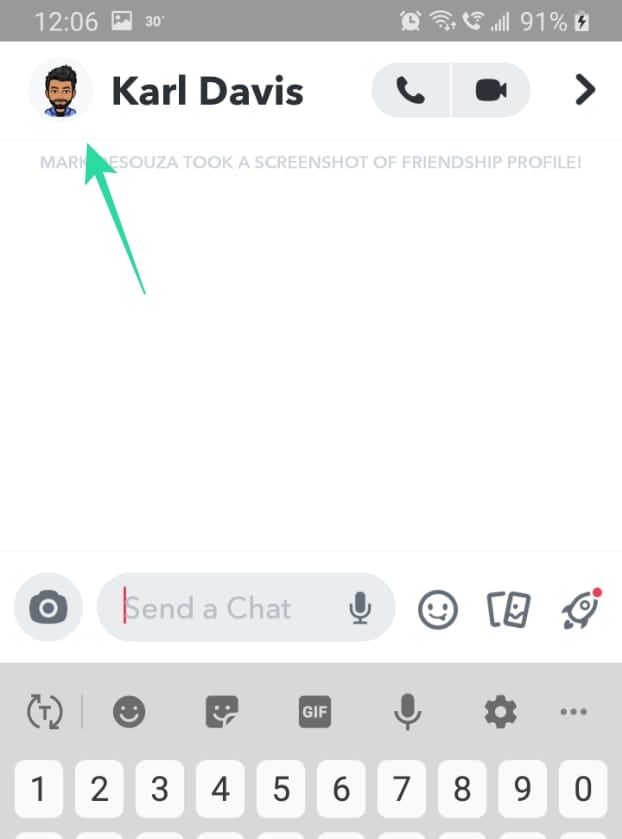Screen dimensions: 622x839
Task: Start a voice call with Karl Davis
Action: [x=410, y=91]
